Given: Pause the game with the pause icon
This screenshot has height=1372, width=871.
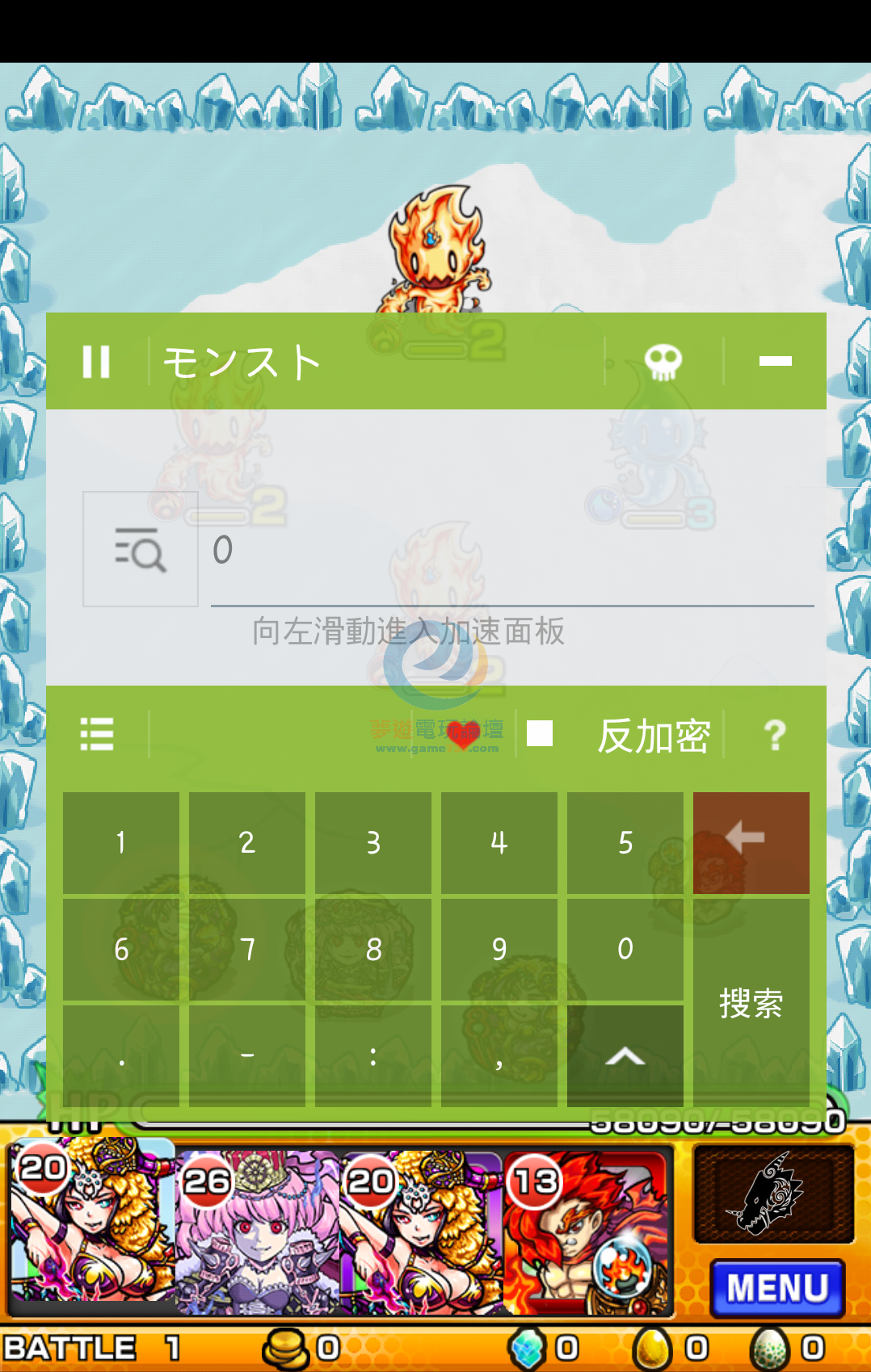Looking at the screenshot, I should click(96, 361).
